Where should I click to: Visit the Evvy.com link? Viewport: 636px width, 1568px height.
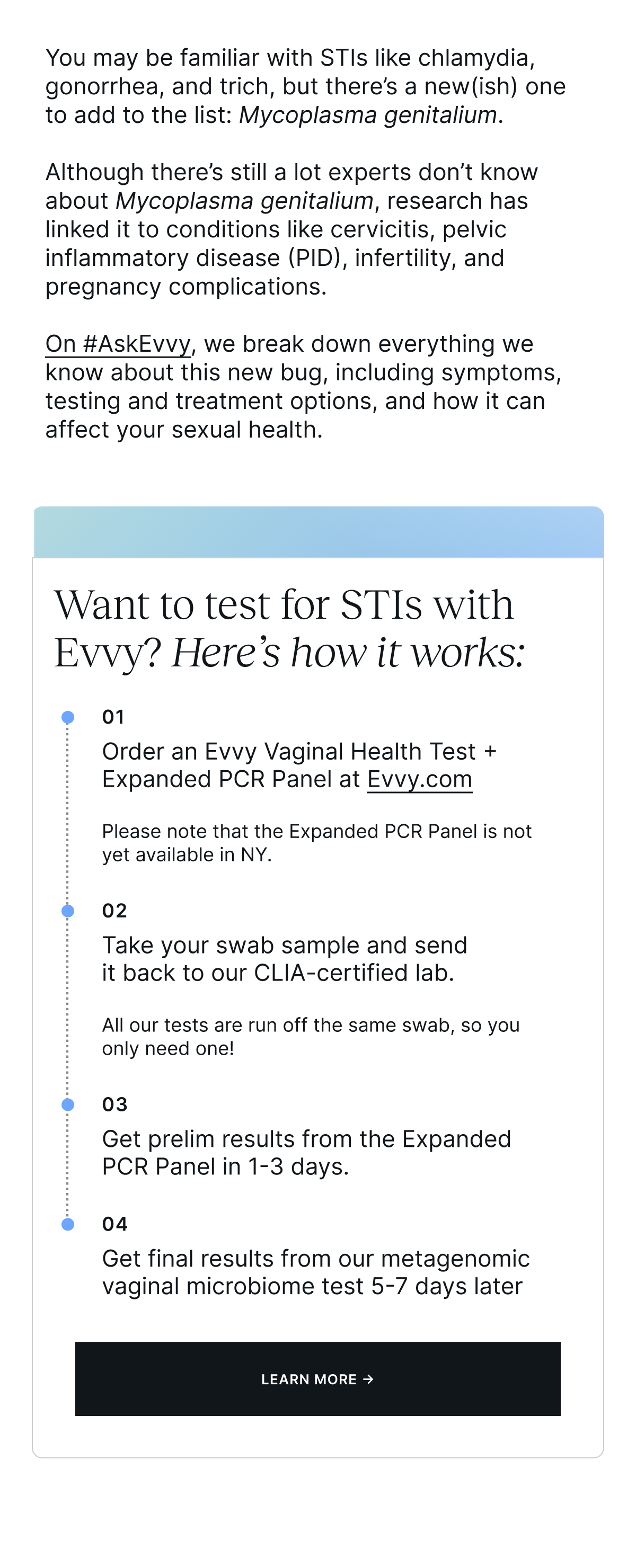point(419,780)
